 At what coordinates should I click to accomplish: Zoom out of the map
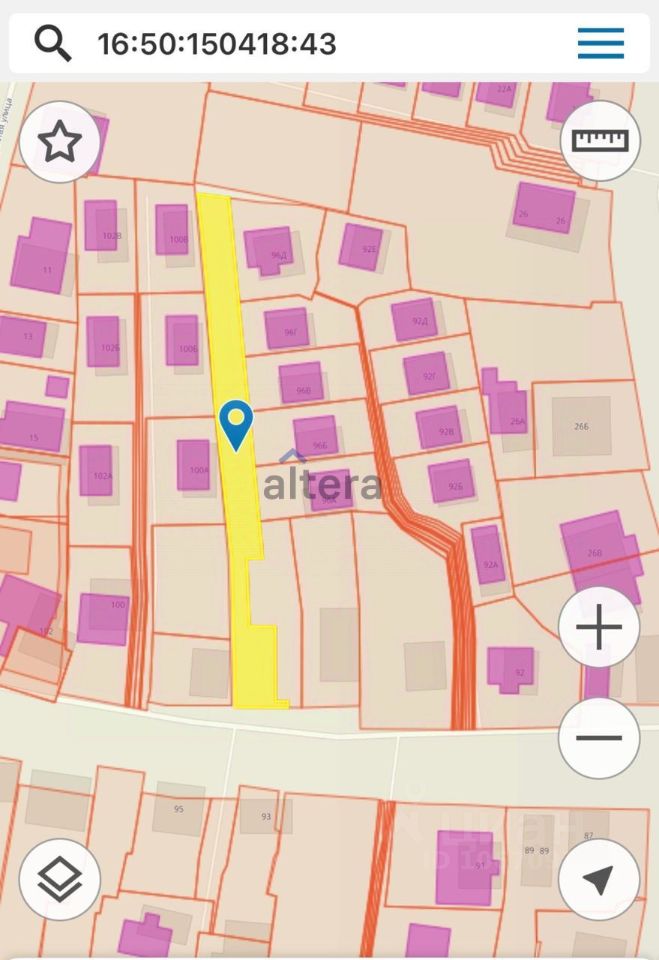[599, 738]
